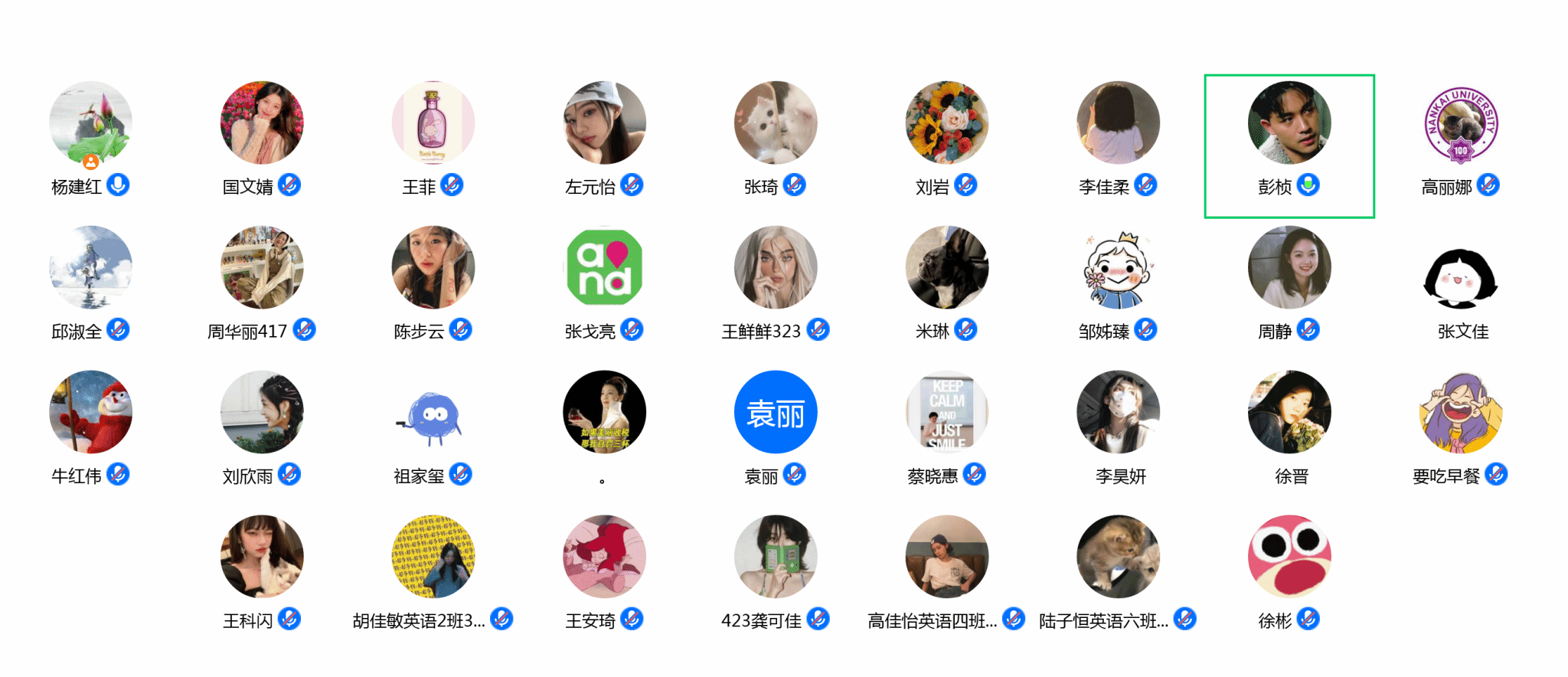Image resolution: width=1568 pixels, height=677 pixels.
Task: Tap 国文婧's avatar tile
Action: [262, 124]
